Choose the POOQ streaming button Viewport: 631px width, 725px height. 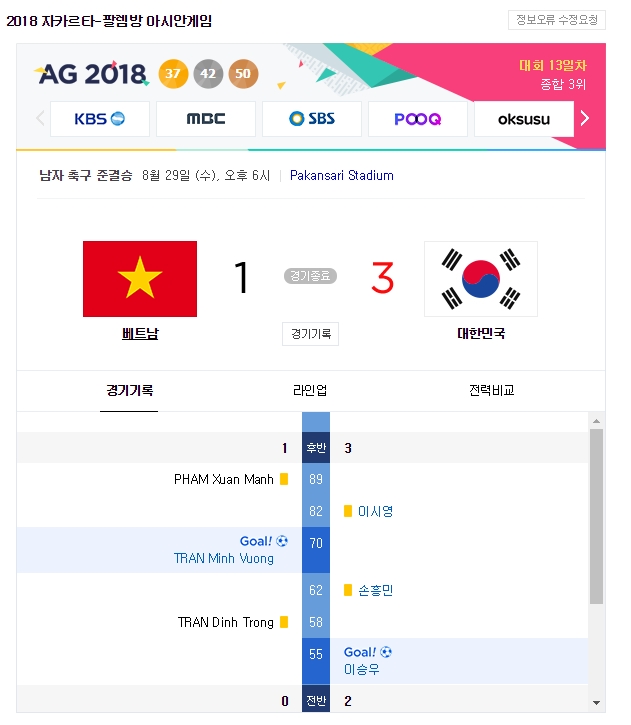point(418,119)
